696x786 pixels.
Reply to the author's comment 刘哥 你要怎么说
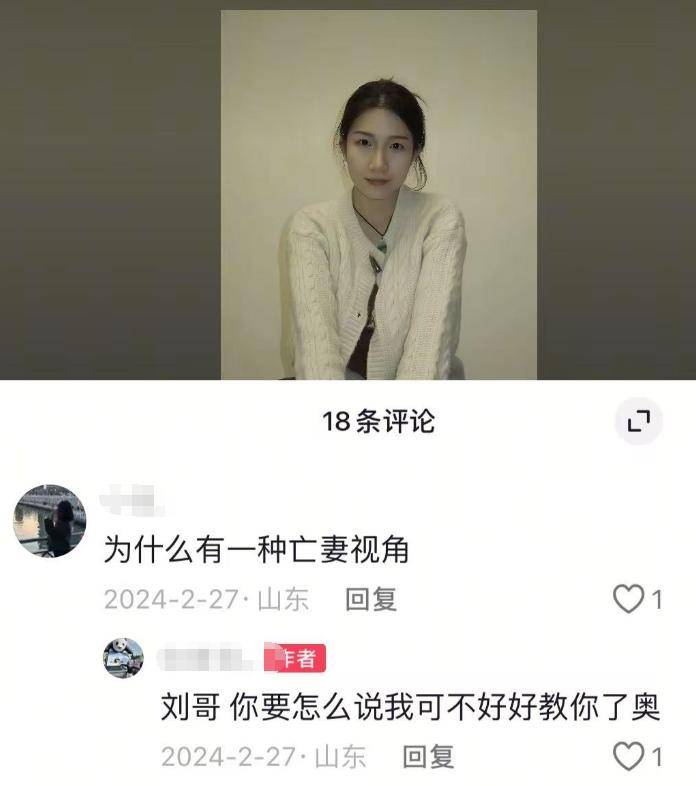click(x=428, y=757)
